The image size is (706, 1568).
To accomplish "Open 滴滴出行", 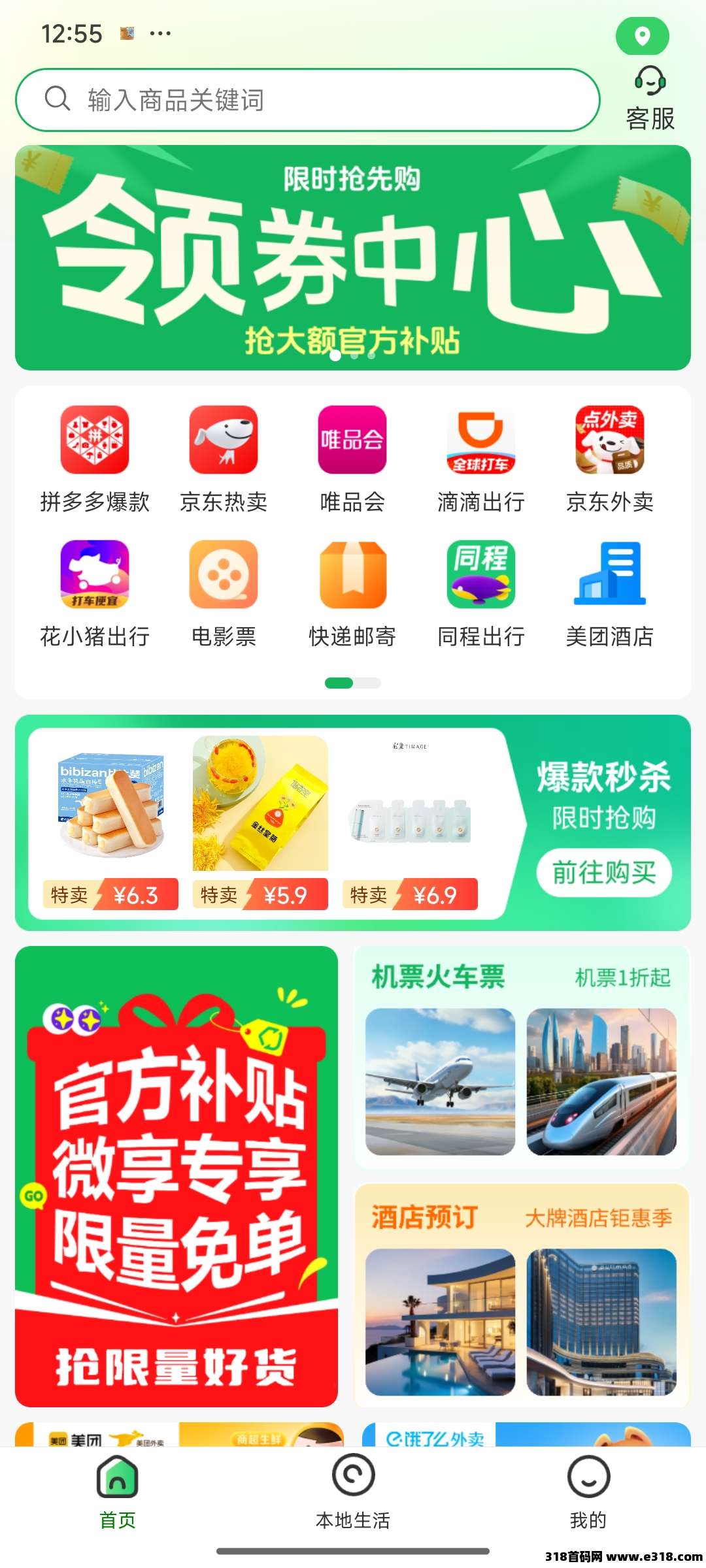I will click(481, 459).
